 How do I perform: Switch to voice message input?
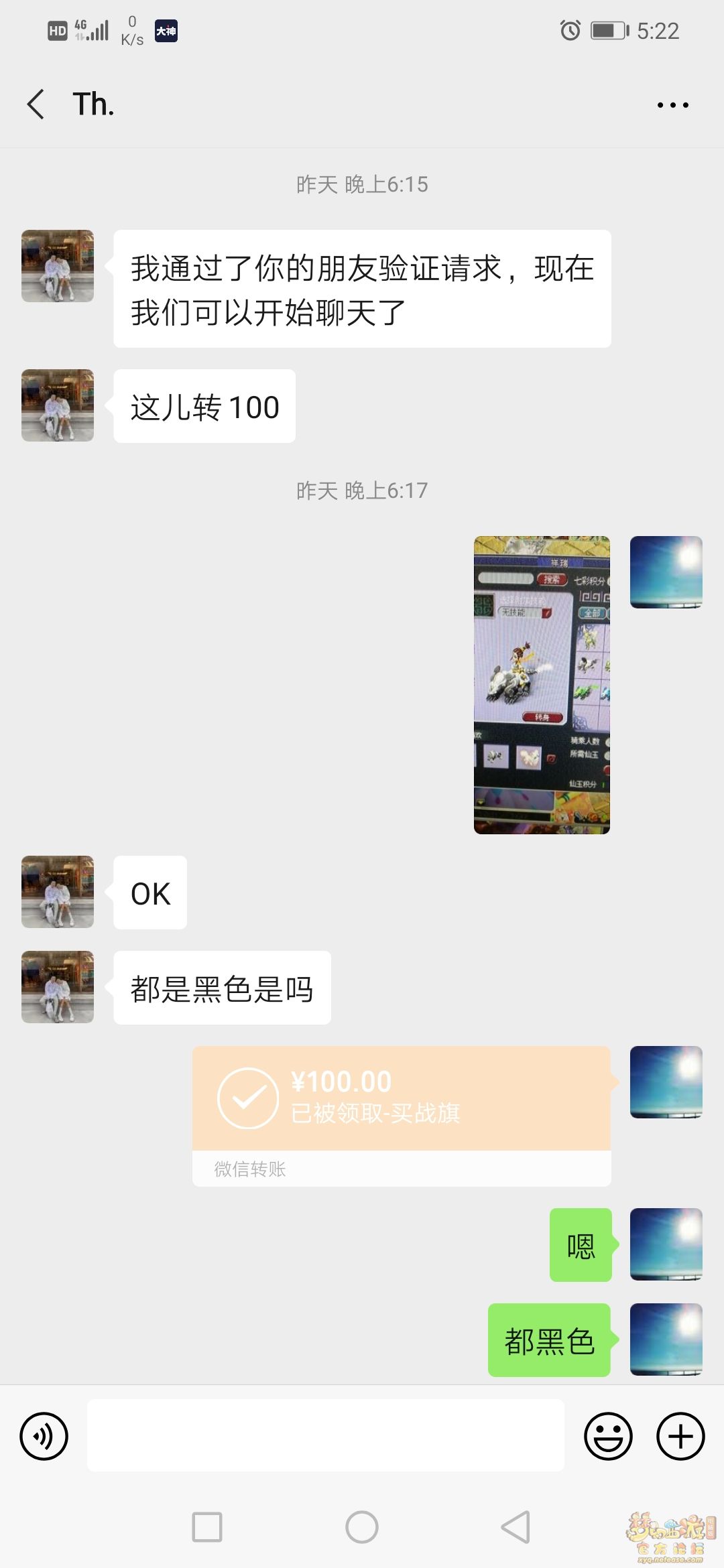44,1436
